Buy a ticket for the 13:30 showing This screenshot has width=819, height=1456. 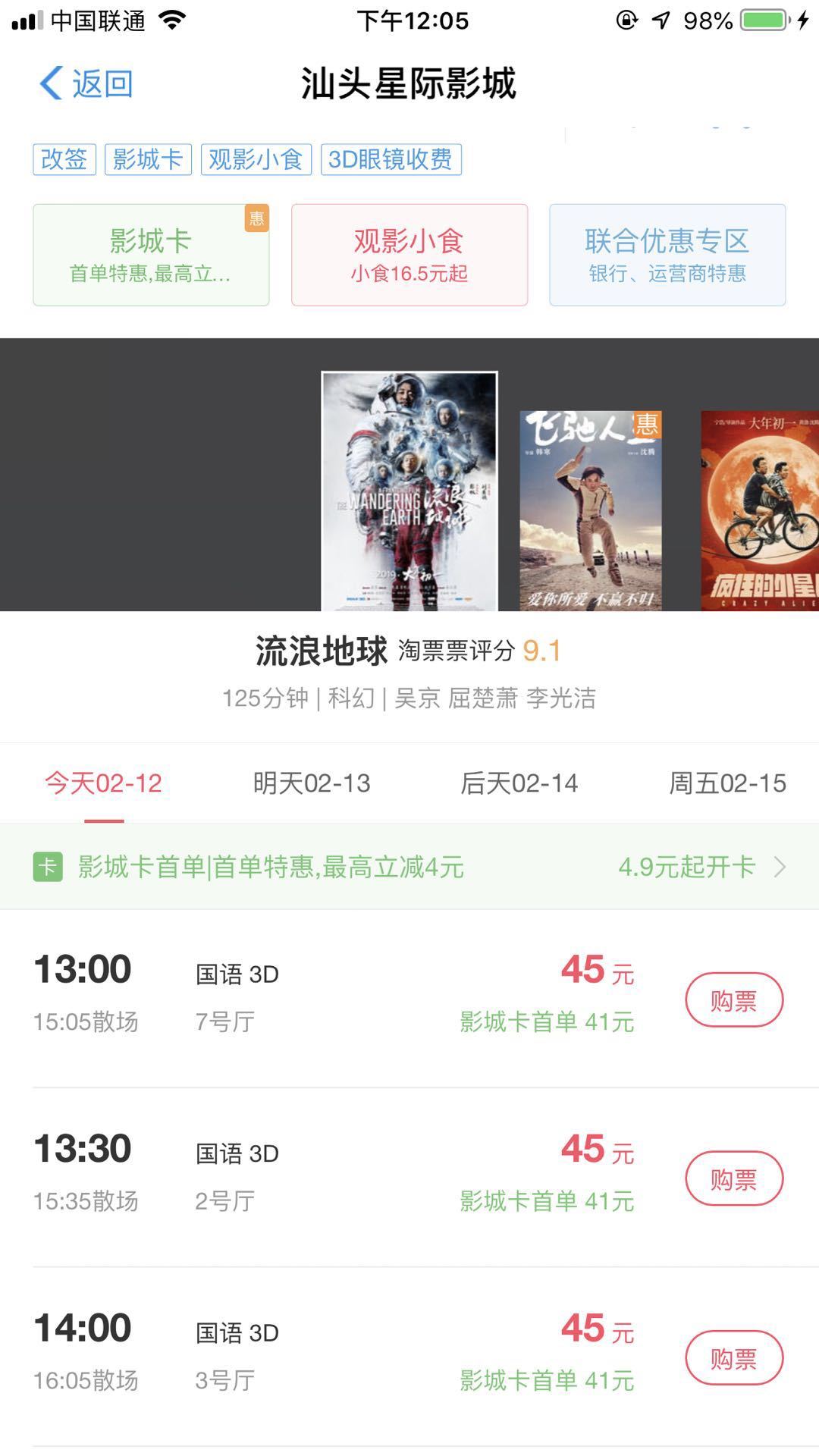pyautogui.click(x=733, y=1179)
